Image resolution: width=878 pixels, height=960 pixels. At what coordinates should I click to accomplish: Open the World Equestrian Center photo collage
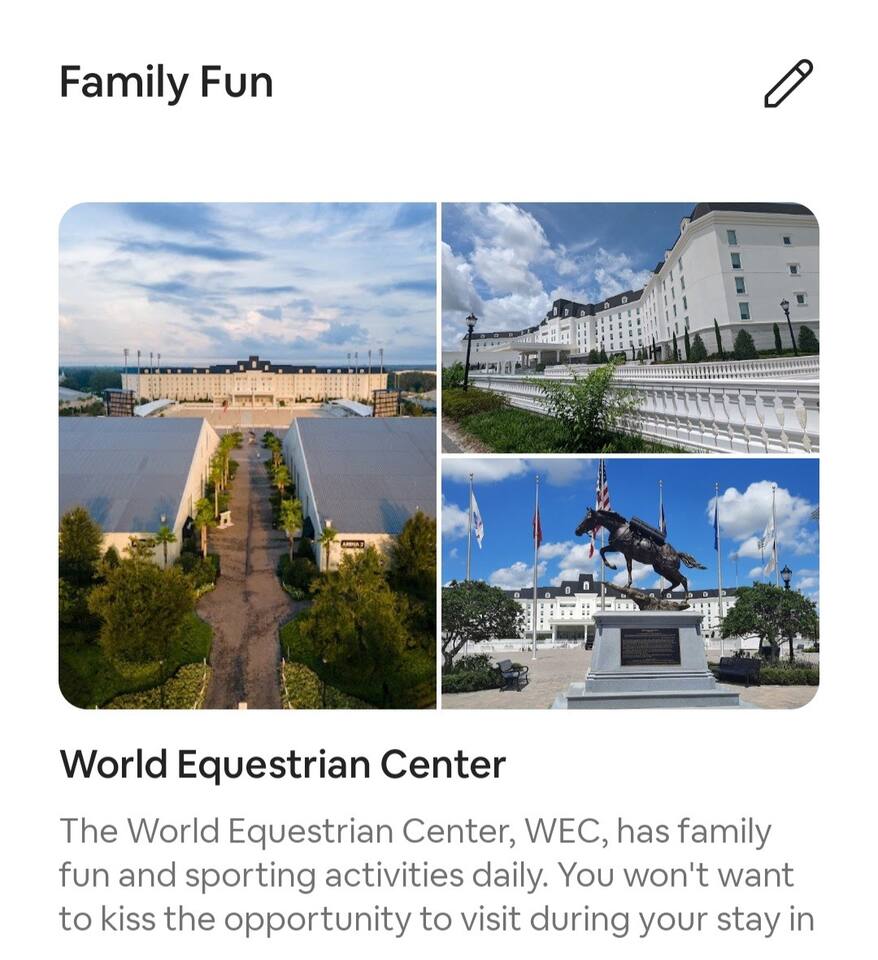point(438,455)
